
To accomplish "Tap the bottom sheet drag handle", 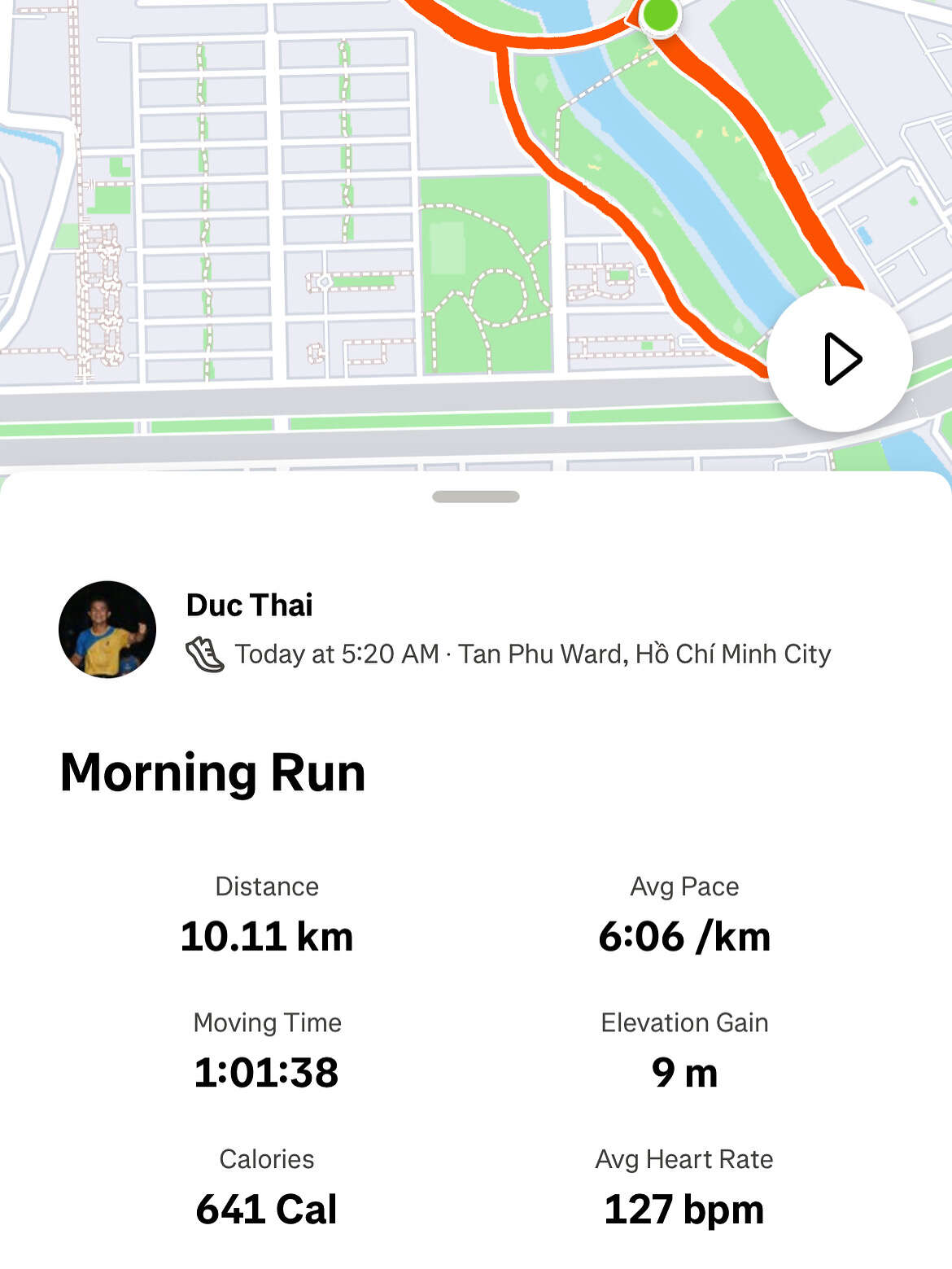I will pyautogui.click(x=475, y=497).
